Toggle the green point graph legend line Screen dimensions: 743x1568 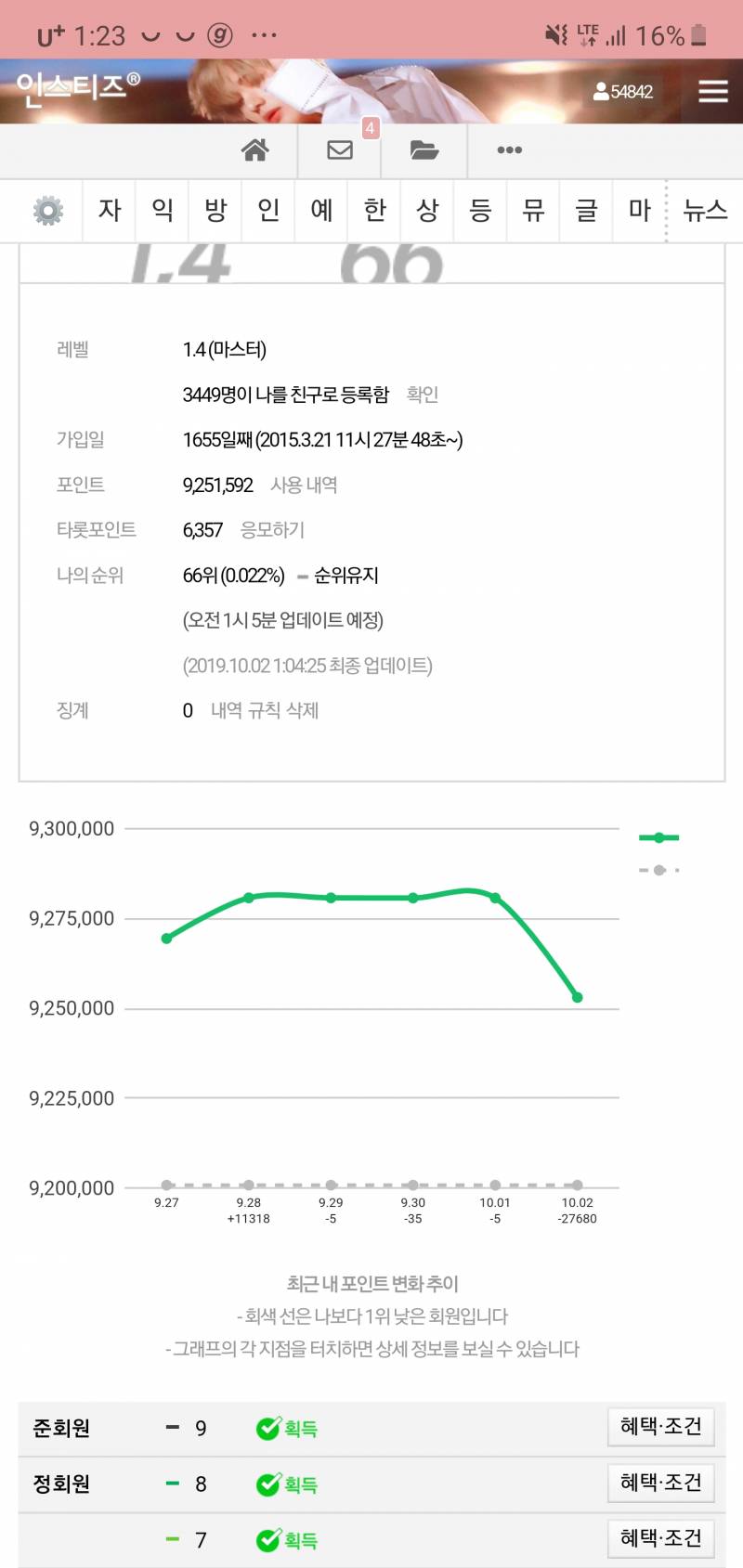pos(658,836)
